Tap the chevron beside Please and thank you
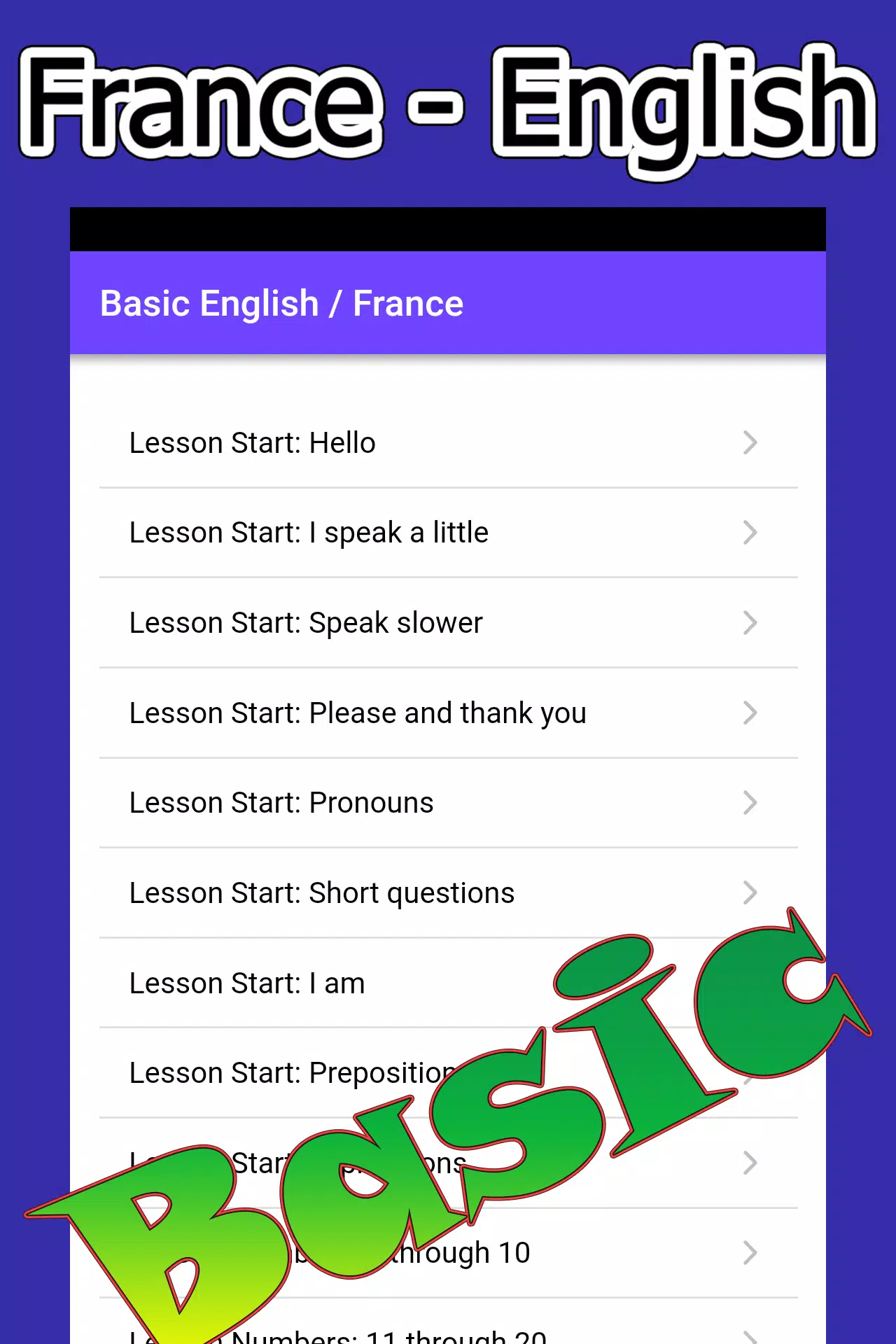Screen dimensions: 896x1344 point(750,713)
